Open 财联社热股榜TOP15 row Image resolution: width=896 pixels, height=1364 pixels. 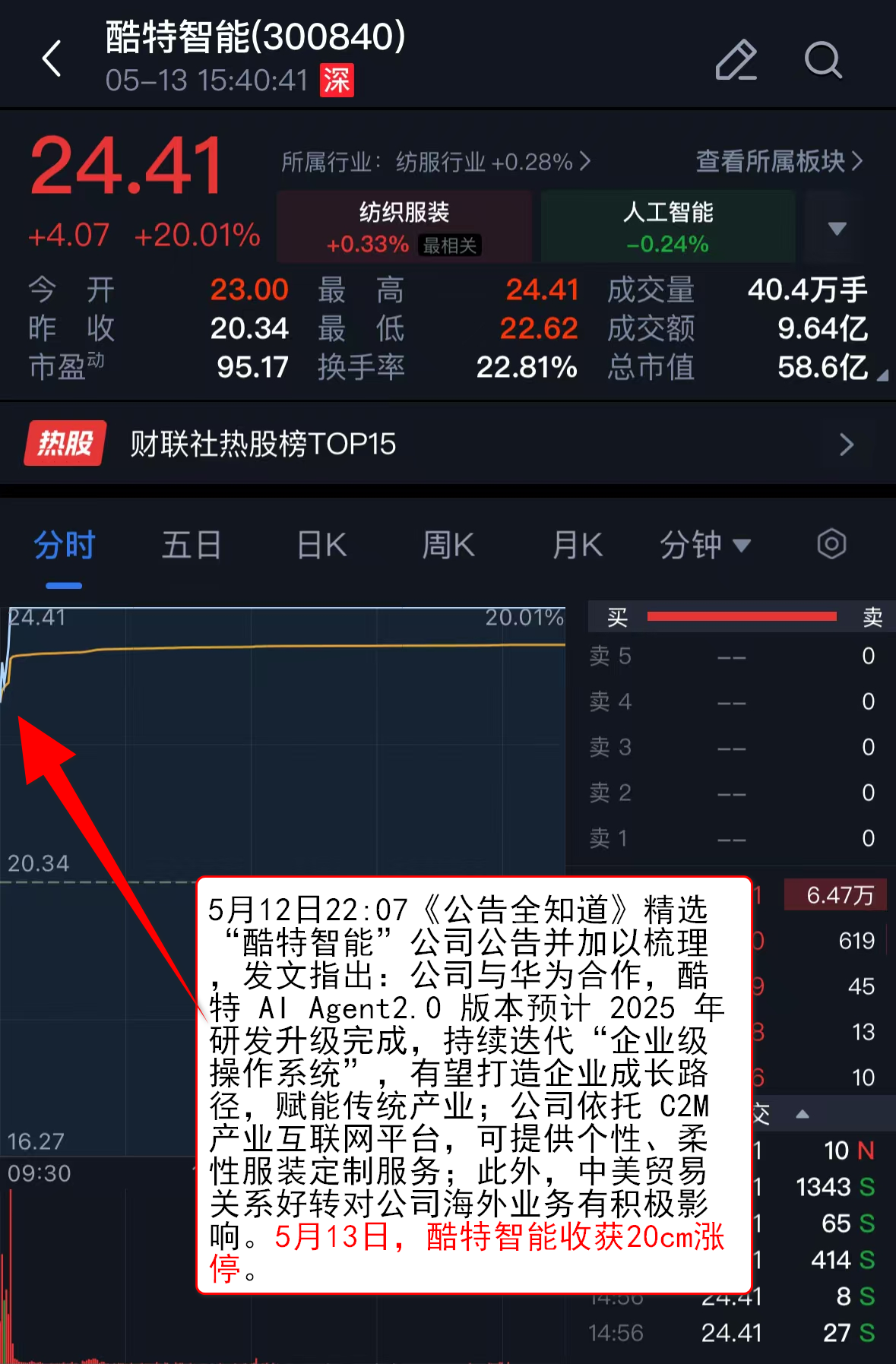coord(448,444)
